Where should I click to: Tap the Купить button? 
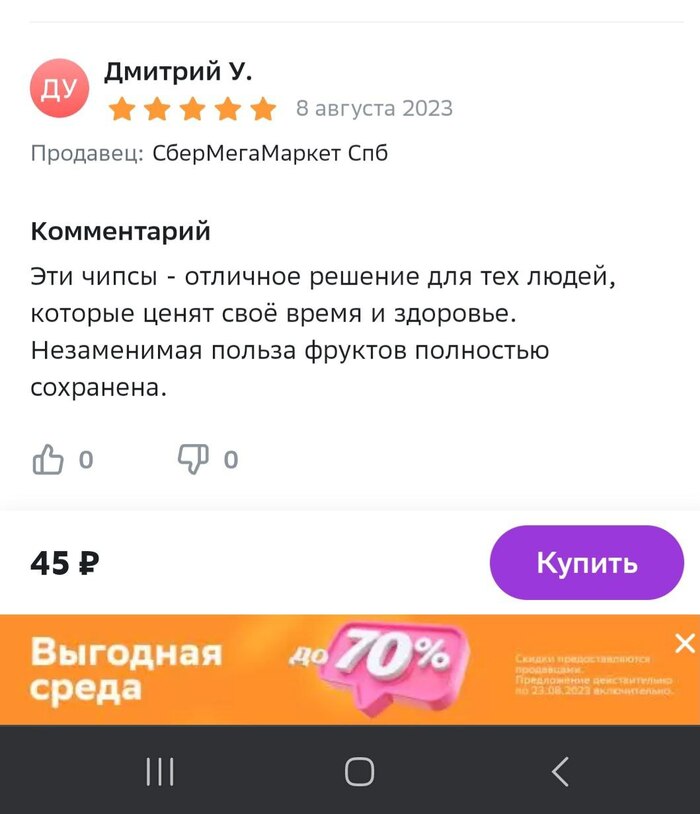(586, 562)
